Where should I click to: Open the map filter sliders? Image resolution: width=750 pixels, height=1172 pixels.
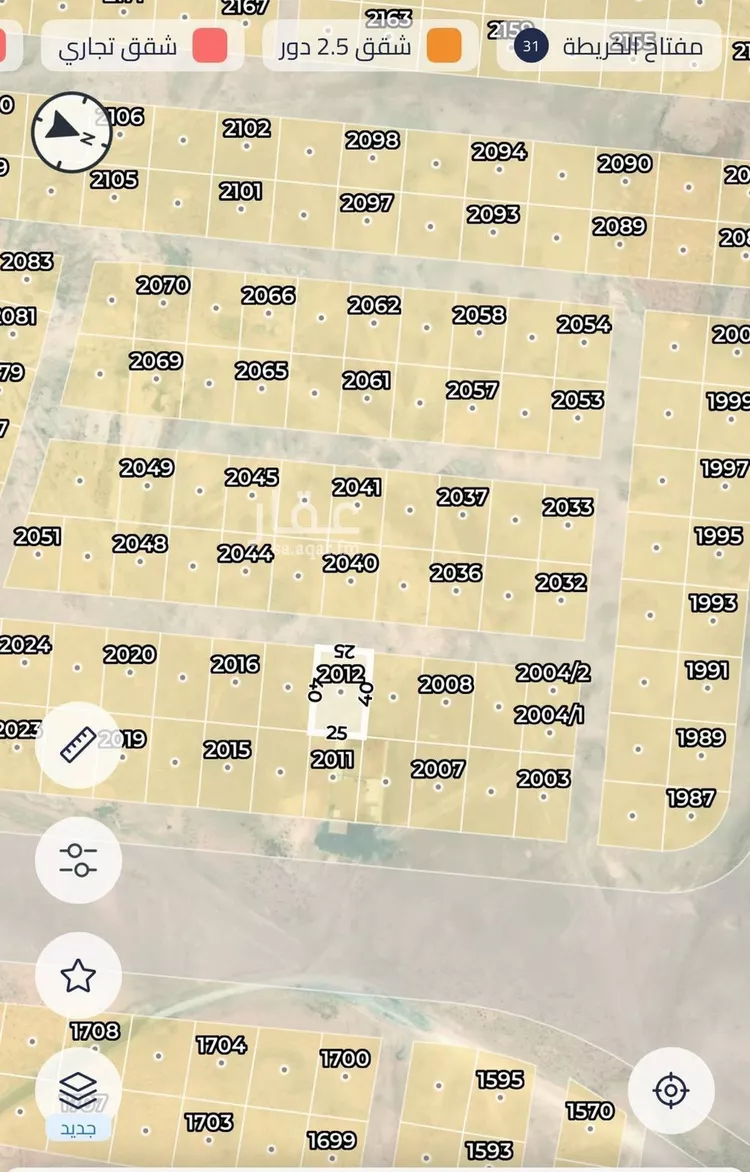point(78,860)
